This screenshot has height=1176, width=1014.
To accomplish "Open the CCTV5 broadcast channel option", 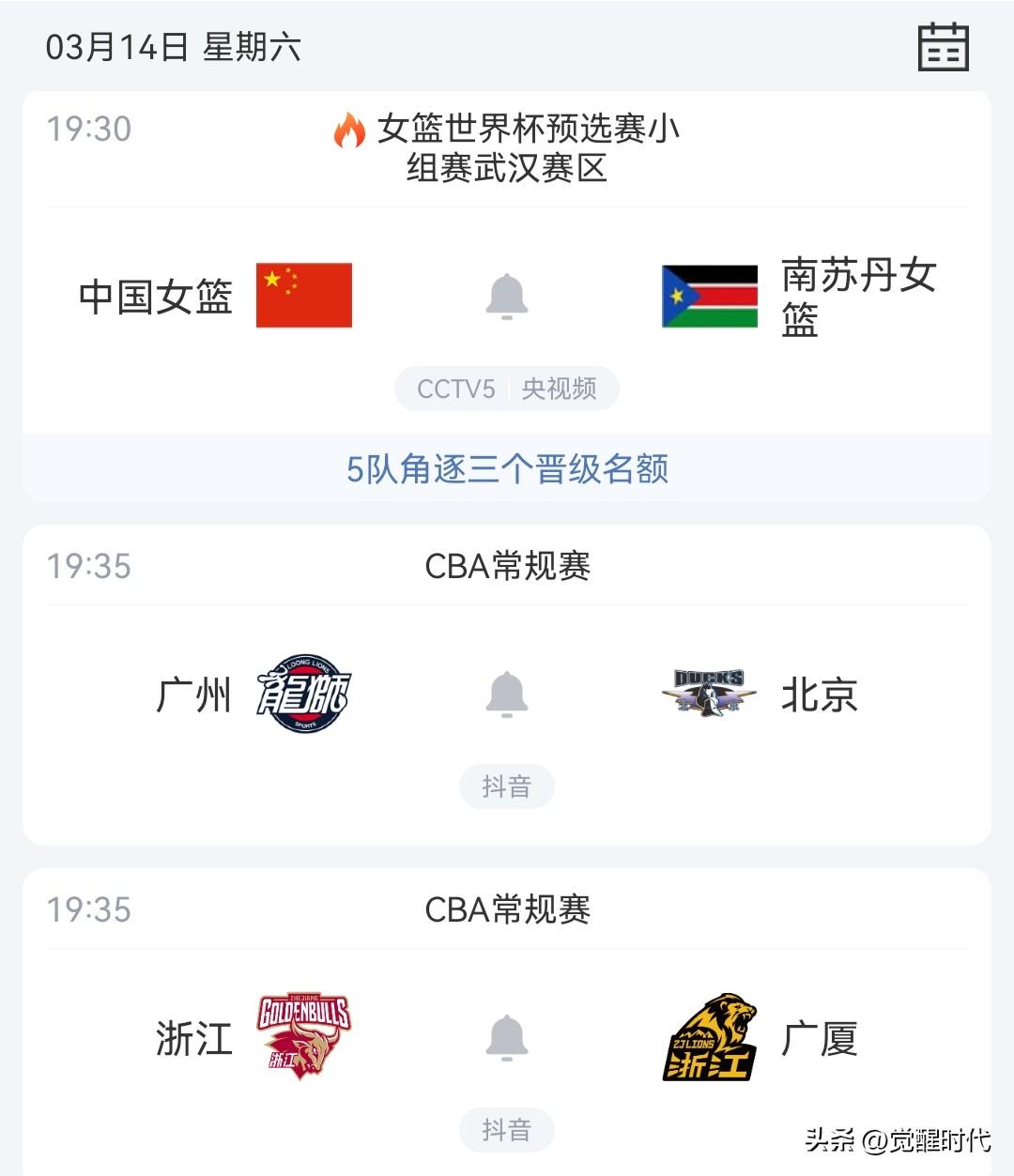I will tap(457, 389).
